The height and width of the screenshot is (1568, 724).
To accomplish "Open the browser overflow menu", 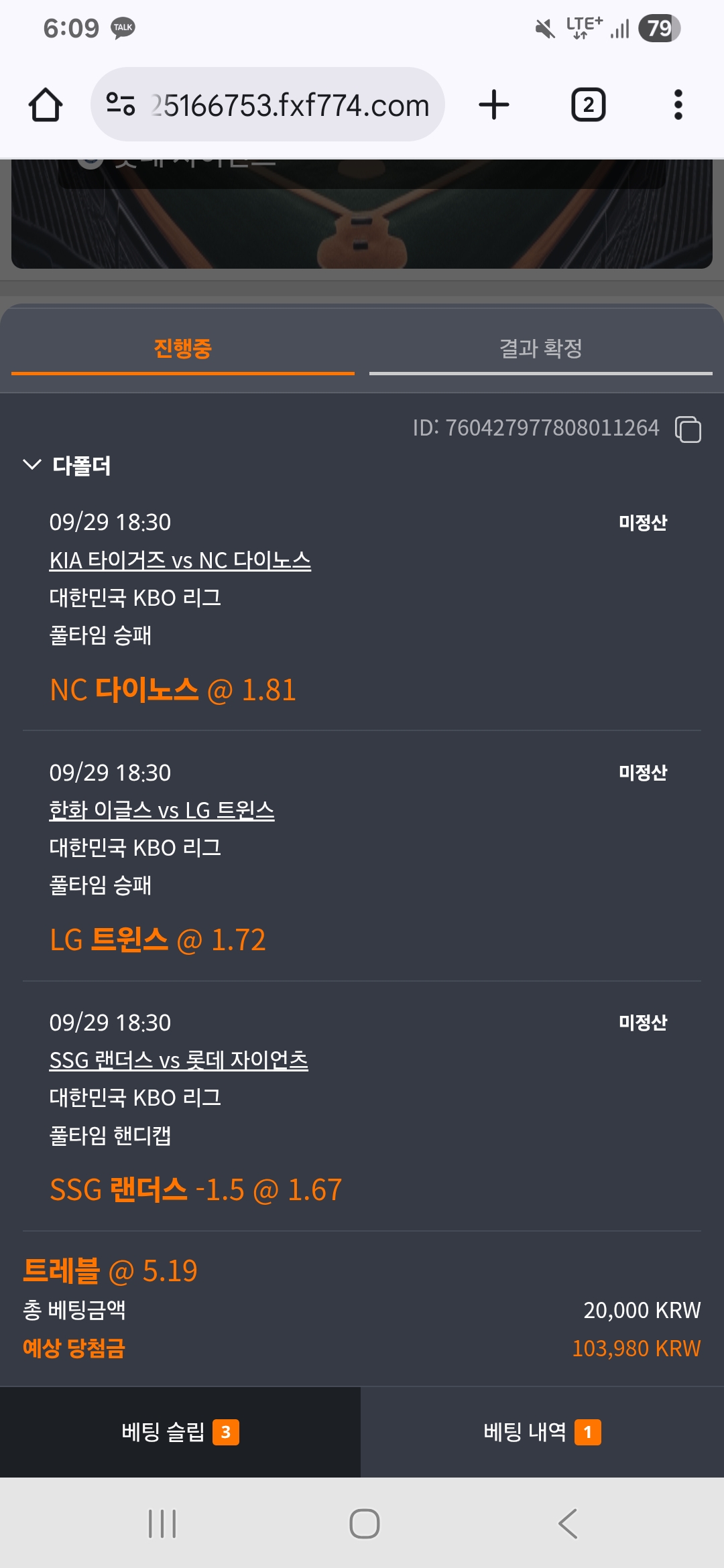I will click(x=678, y=105).
